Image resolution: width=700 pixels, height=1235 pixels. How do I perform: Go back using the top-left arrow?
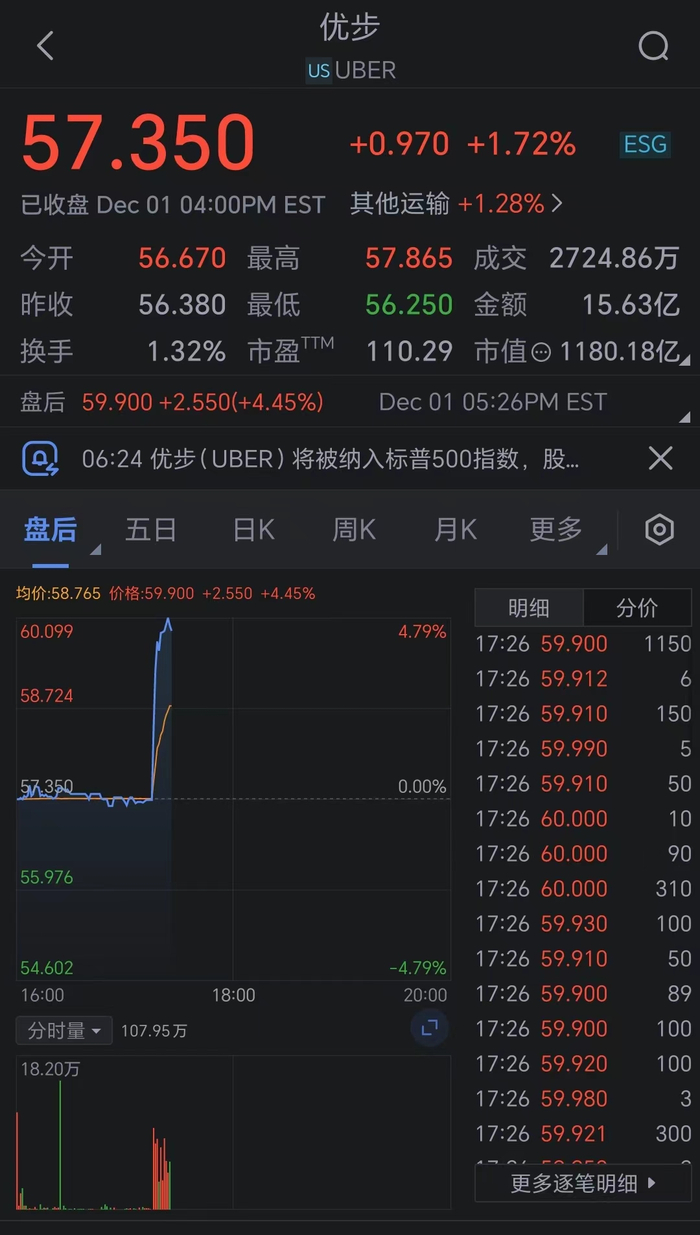point(45,46)
